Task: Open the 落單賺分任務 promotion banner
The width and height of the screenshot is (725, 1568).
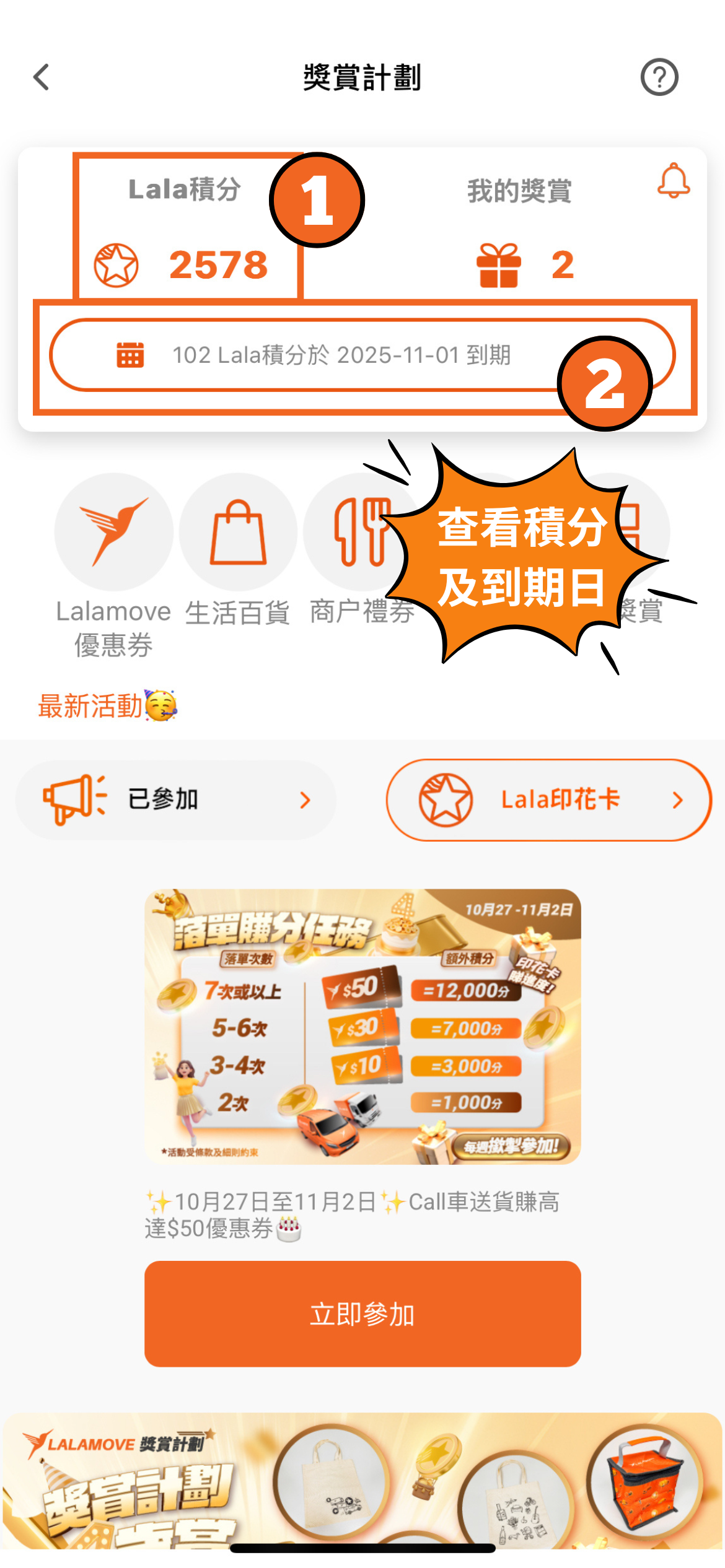Action: (362, 1026)
